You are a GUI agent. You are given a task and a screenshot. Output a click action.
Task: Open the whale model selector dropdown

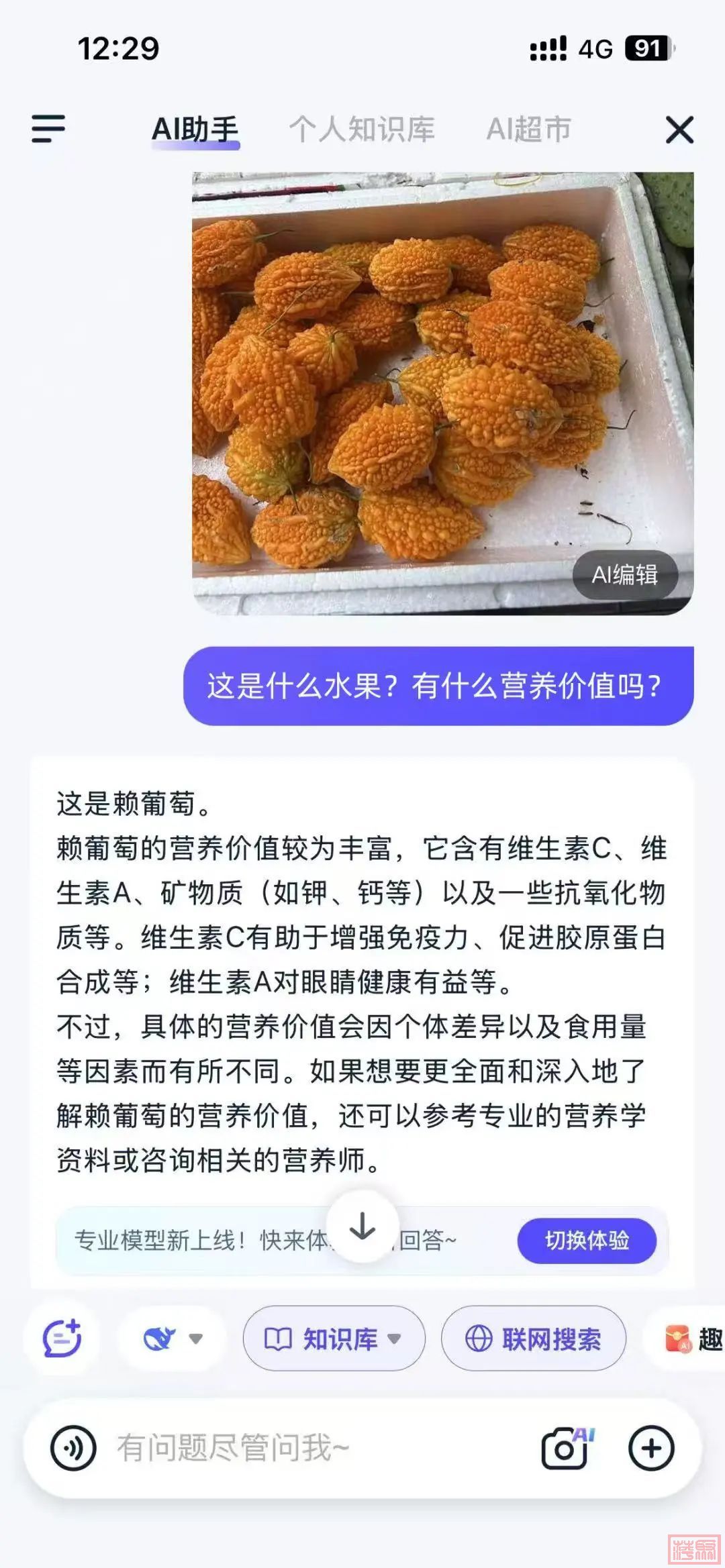click(x=173, y=1339)
